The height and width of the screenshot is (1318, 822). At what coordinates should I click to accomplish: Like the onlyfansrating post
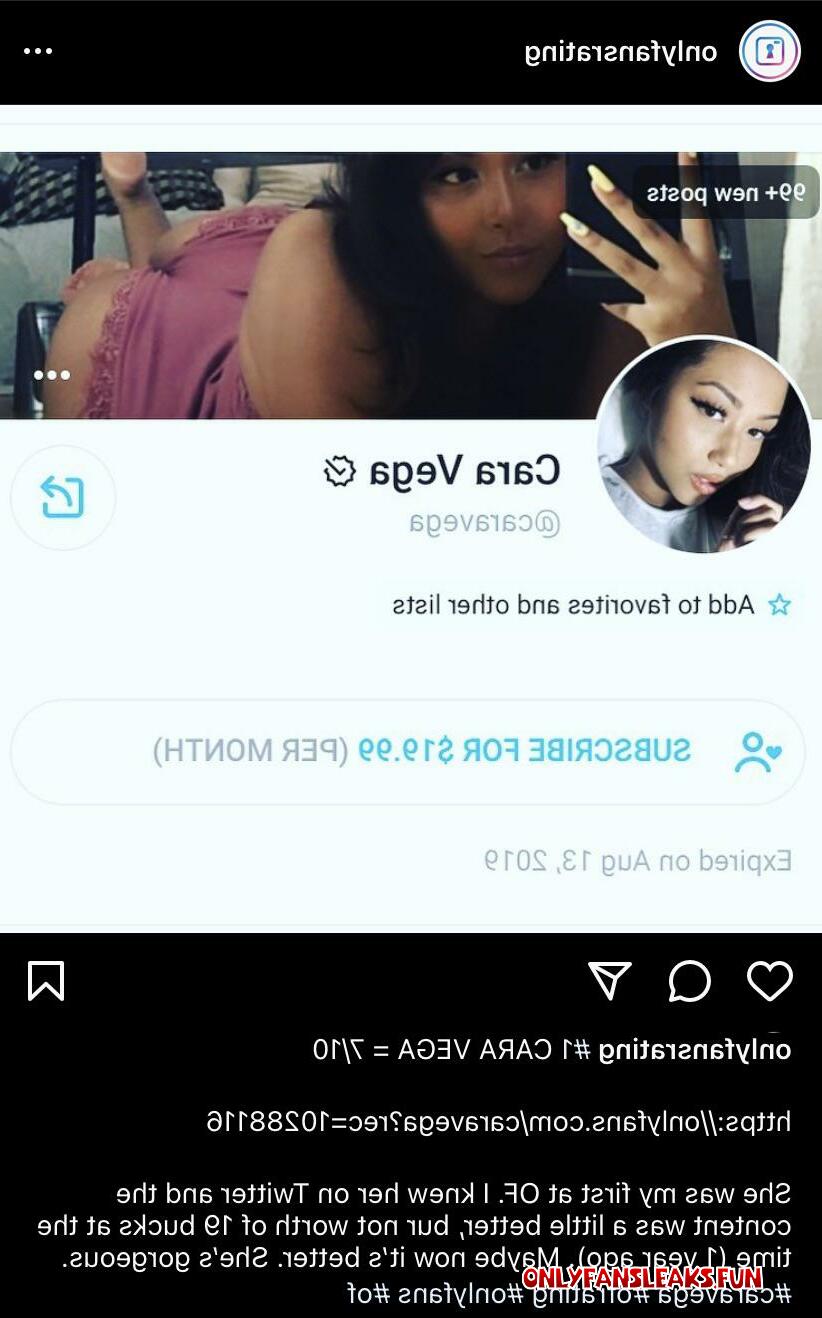click(x=769, y=981)
